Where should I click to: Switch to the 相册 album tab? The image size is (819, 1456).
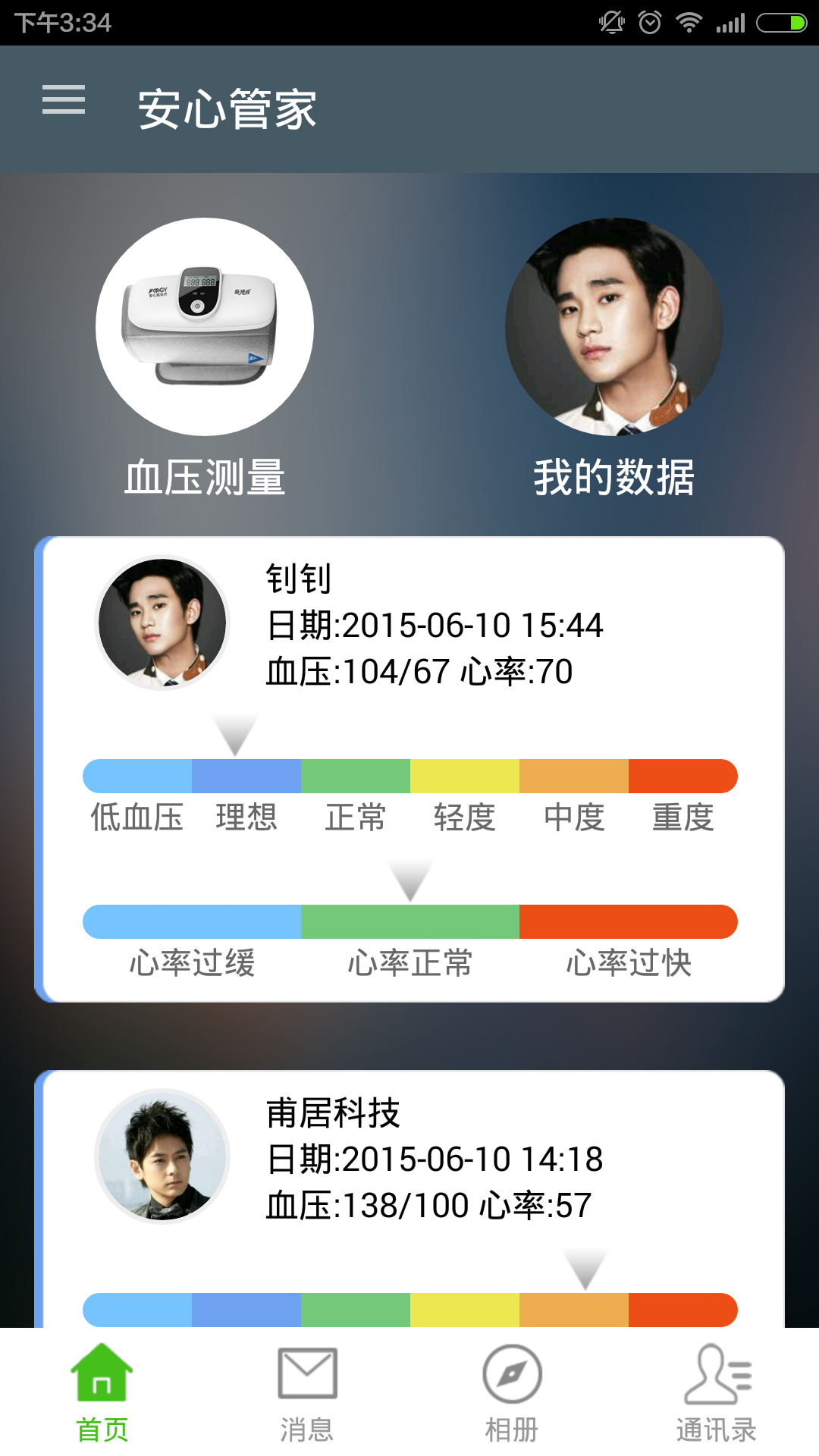coord(512,1392)
